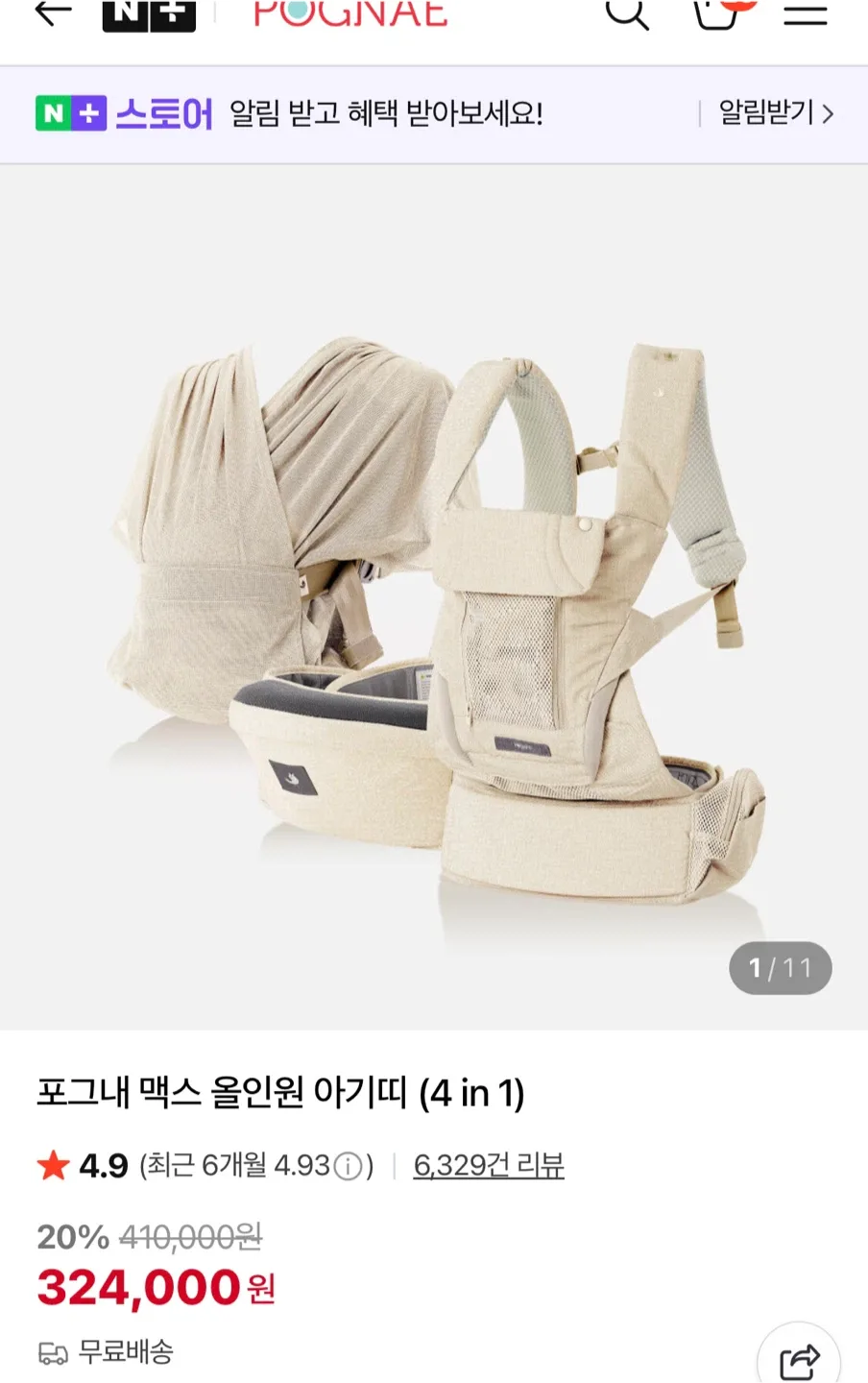Share this baby carrier product
The image size is (868, 1383).
coord(799,1359)
